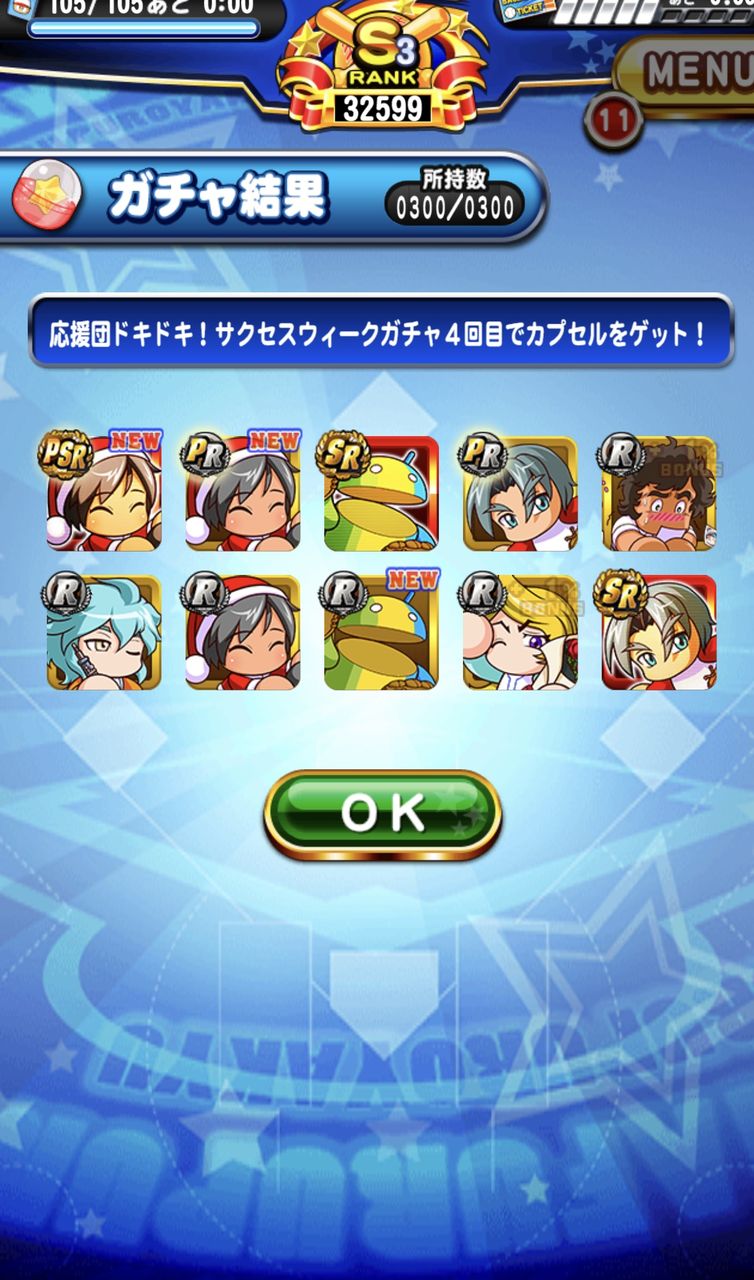Confirm the gacha results with OK

pos(382,814)
